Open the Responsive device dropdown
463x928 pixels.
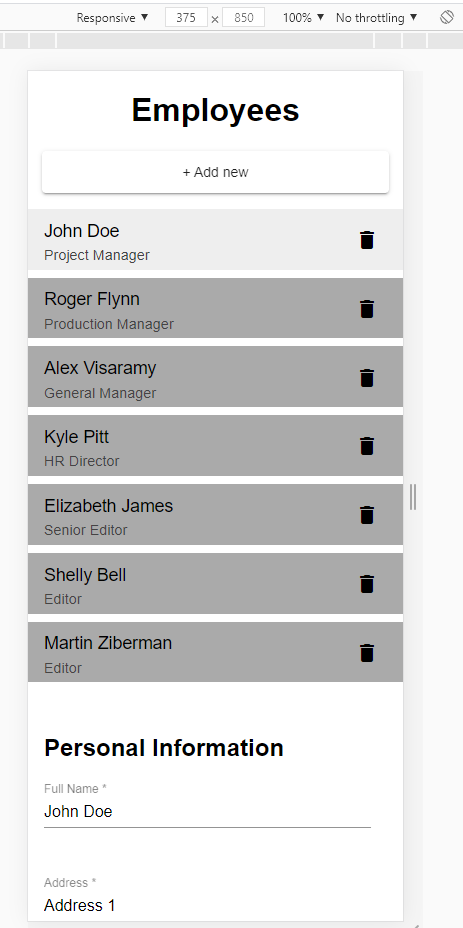(112, 18)
